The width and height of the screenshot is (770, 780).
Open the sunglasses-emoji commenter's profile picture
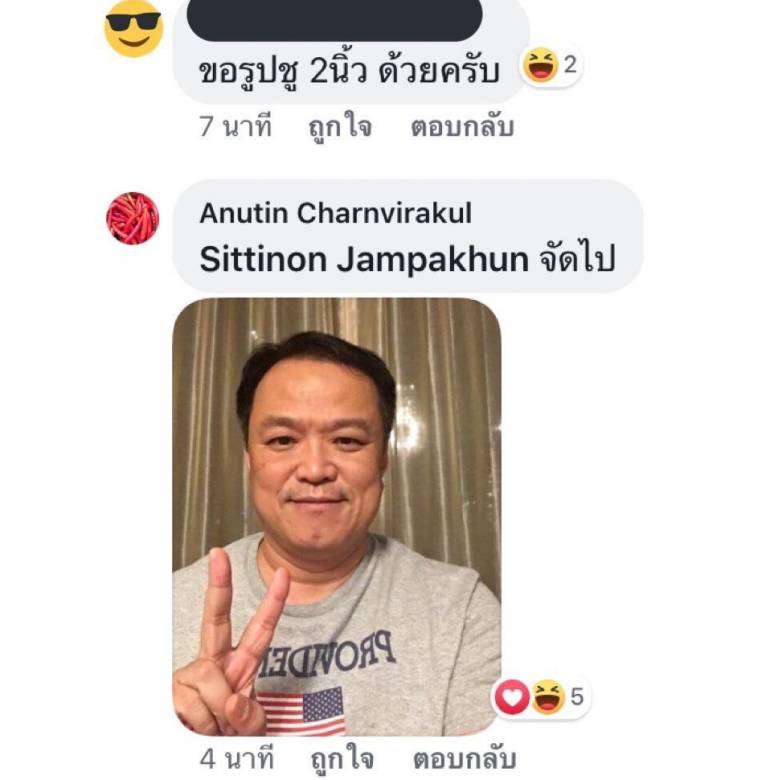133,27
